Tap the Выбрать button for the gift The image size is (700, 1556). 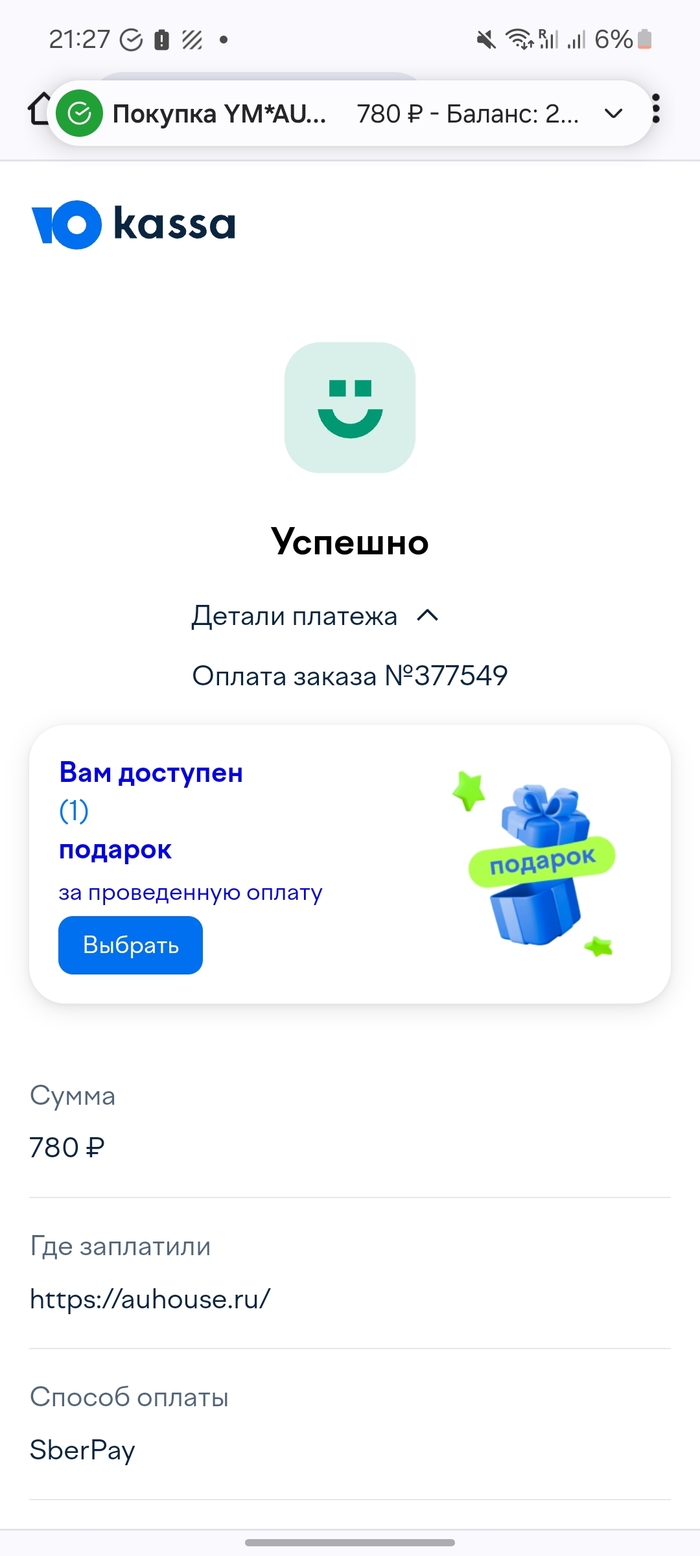(130, 945)
